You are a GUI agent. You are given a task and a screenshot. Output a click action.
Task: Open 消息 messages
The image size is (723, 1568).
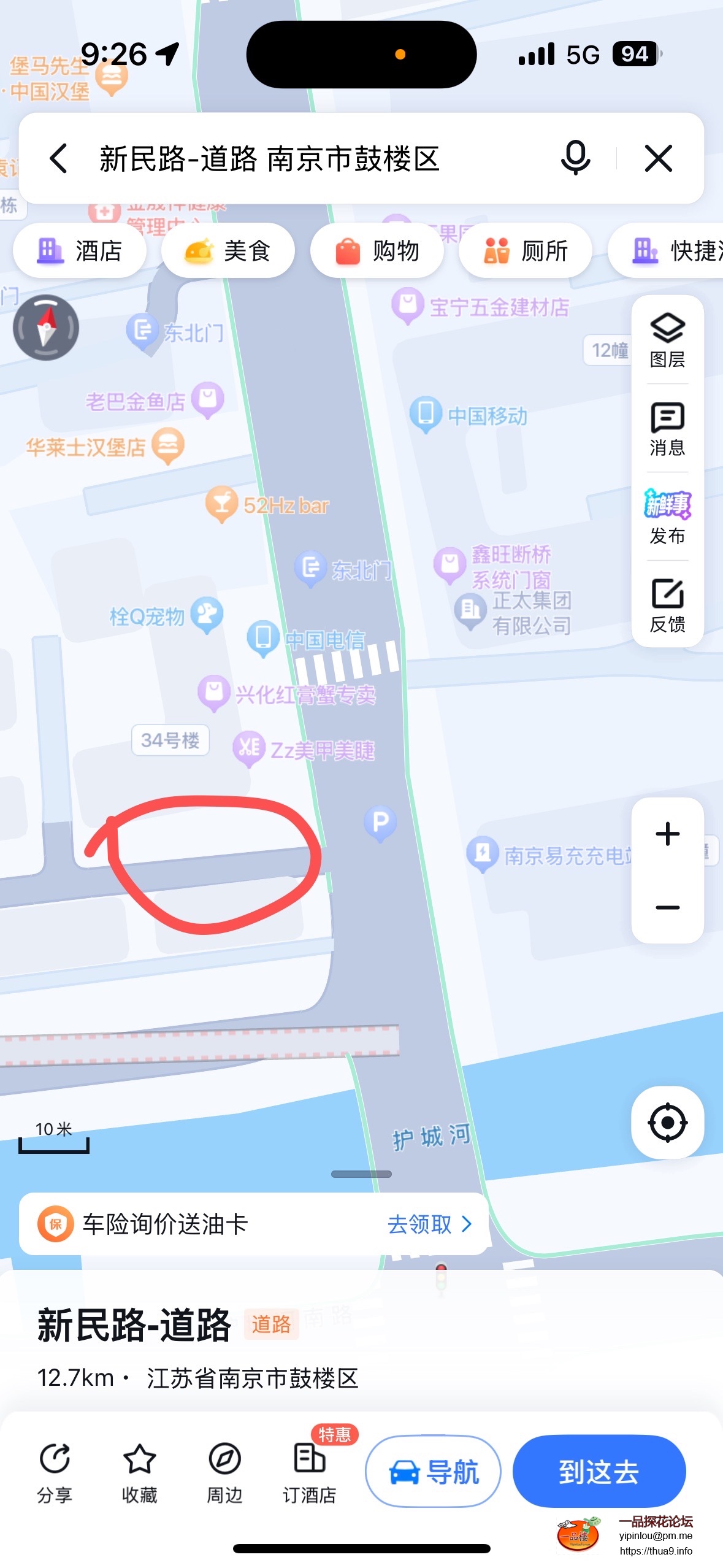coord(667,429)
